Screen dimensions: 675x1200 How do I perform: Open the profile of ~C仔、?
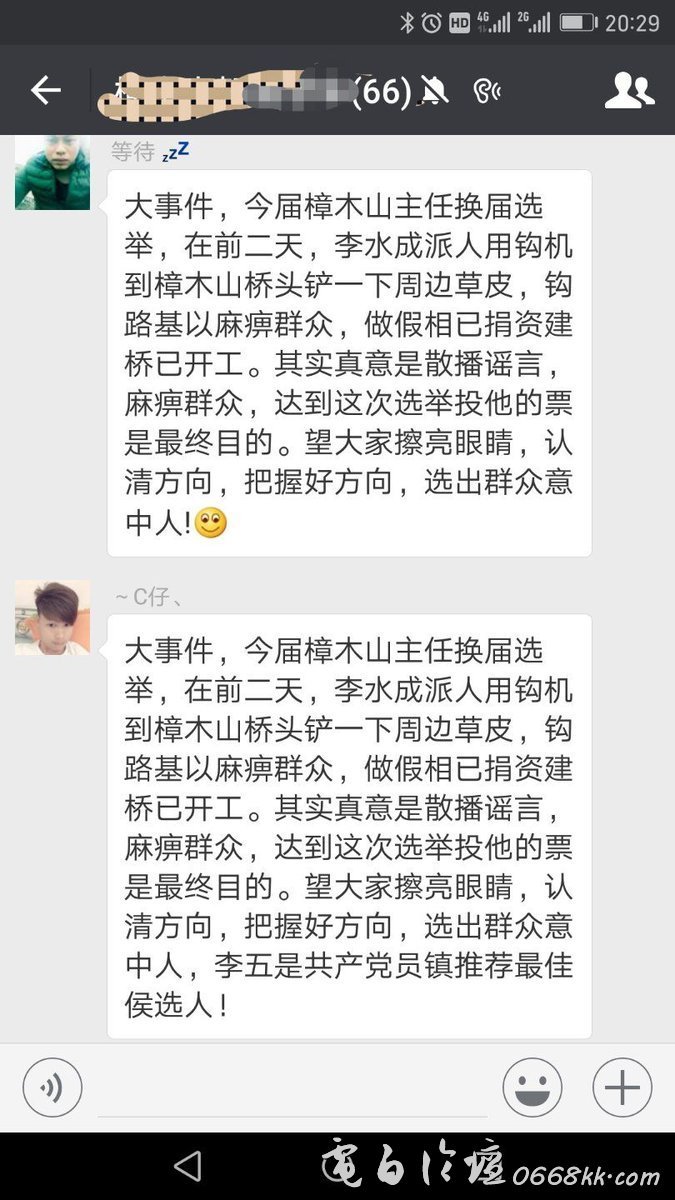tap(52, 618)
